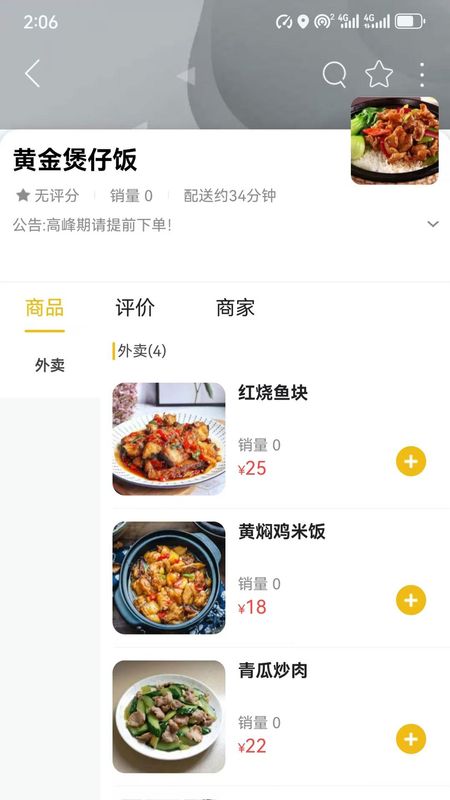View the shop's logo image
The image size is (450, 800).
click(395, 141)
